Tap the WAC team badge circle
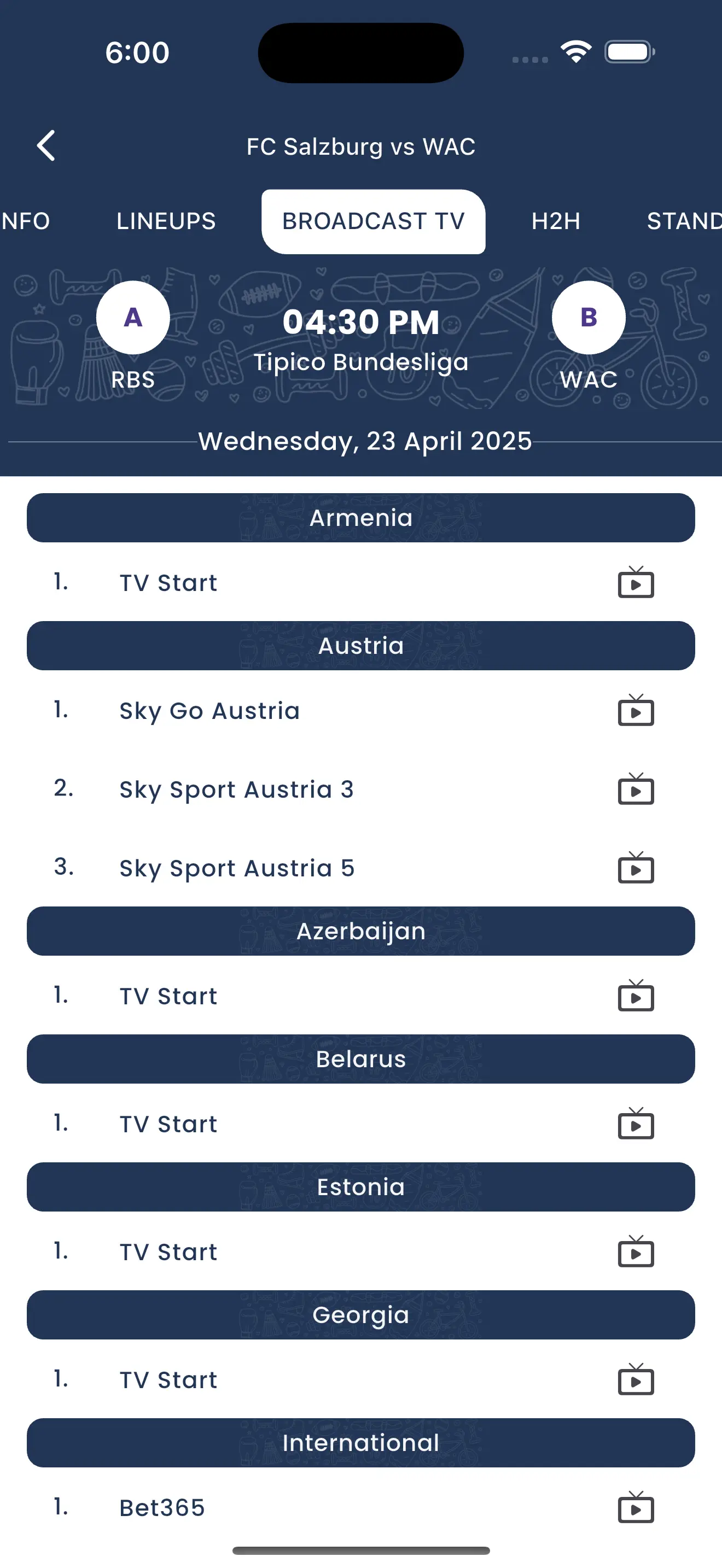The height and width of the screenshot is (1568, 722). pyautogui.click(x=587, y=317)
